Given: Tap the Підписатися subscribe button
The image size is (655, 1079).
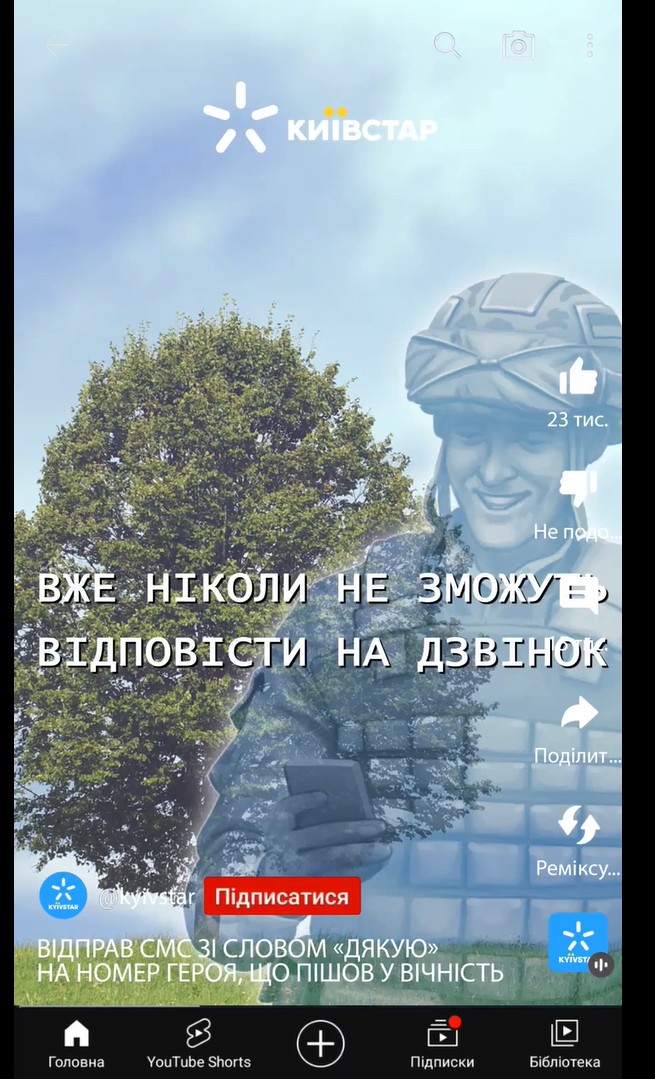Looking at the screenshot, I should coord(282,896).
